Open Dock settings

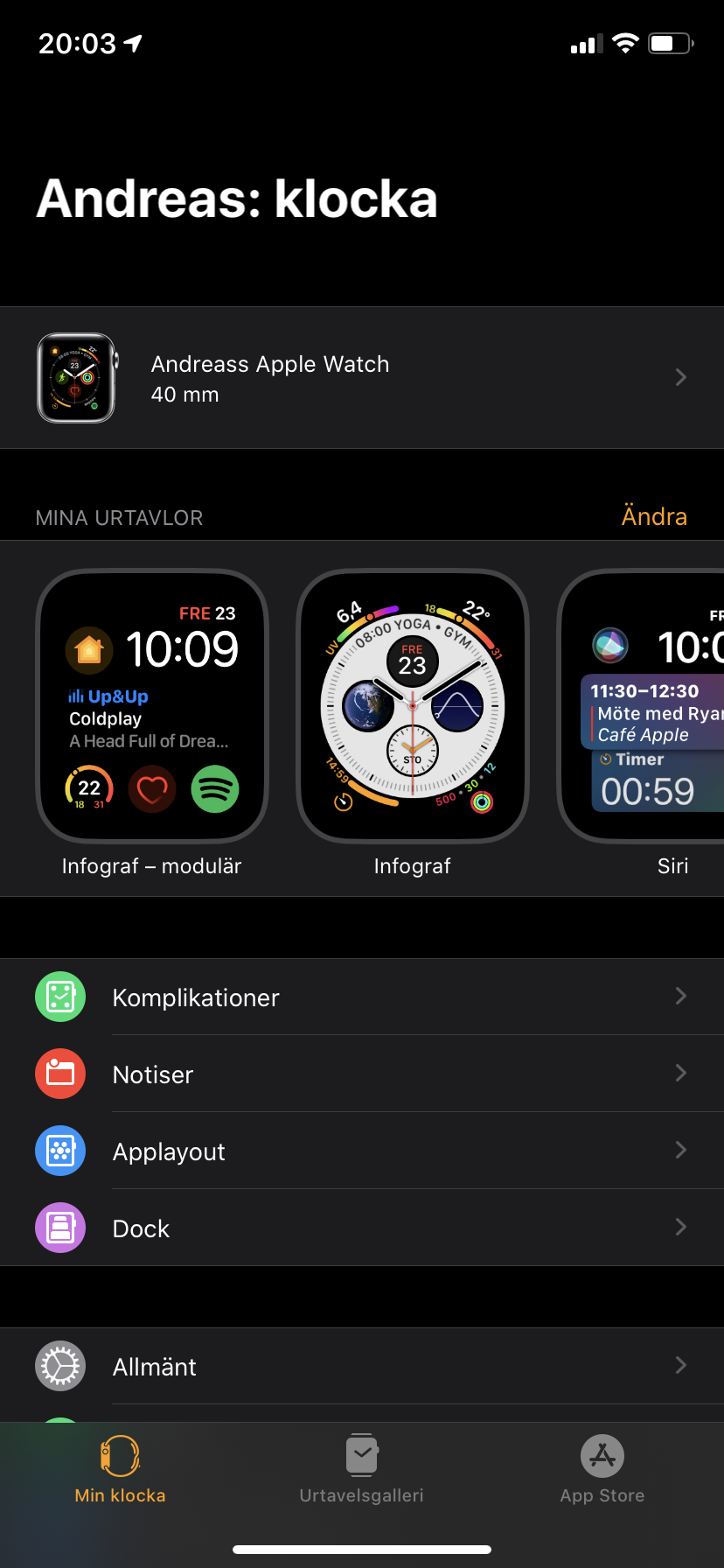[362, 1228]
